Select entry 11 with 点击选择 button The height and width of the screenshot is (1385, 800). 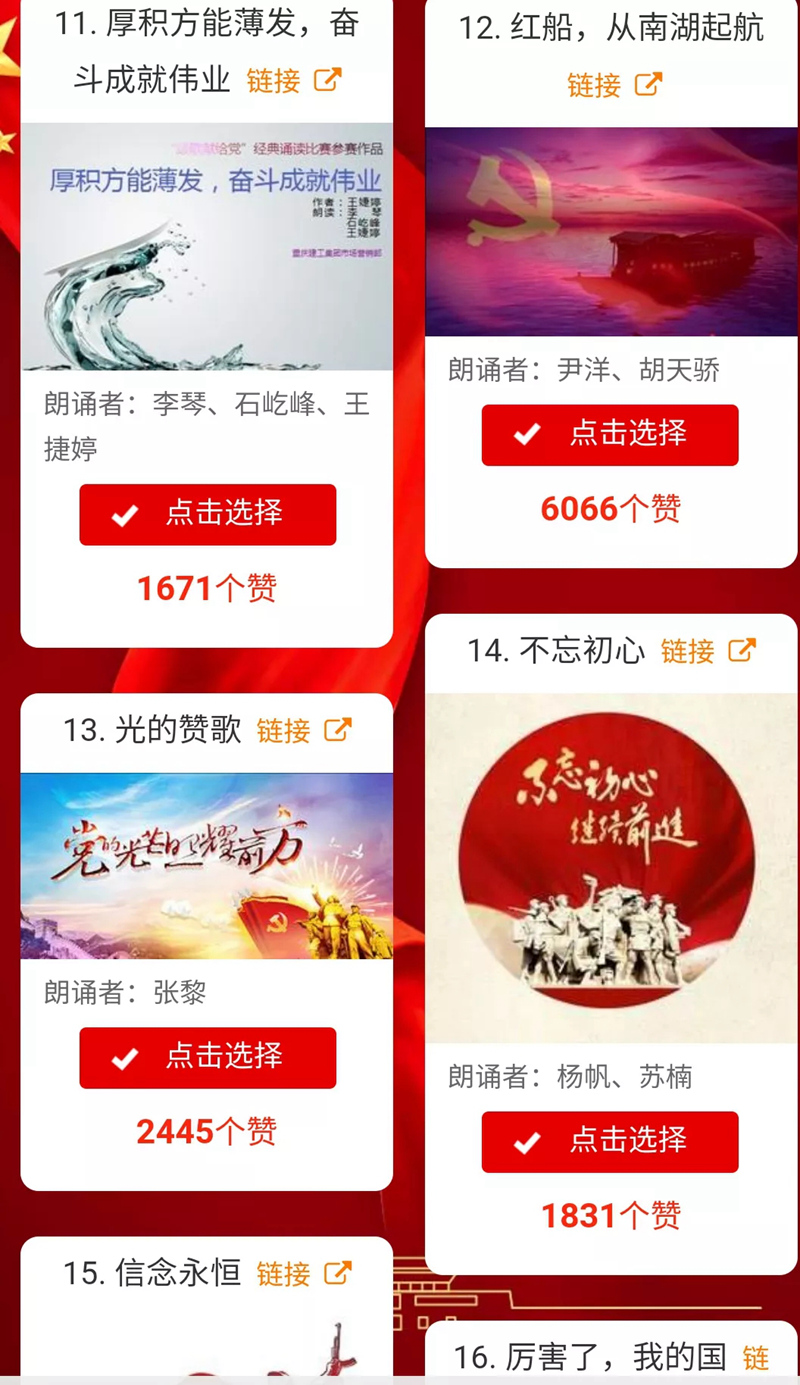[x=207, y=514]
